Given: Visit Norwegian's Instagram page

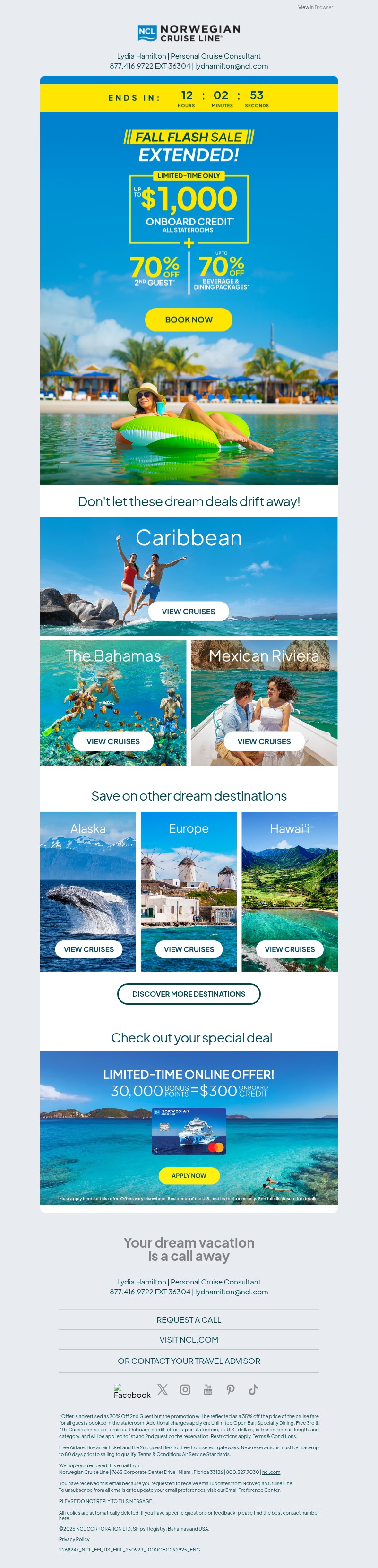Looking at the screenshot, I should click(185, 1390).
